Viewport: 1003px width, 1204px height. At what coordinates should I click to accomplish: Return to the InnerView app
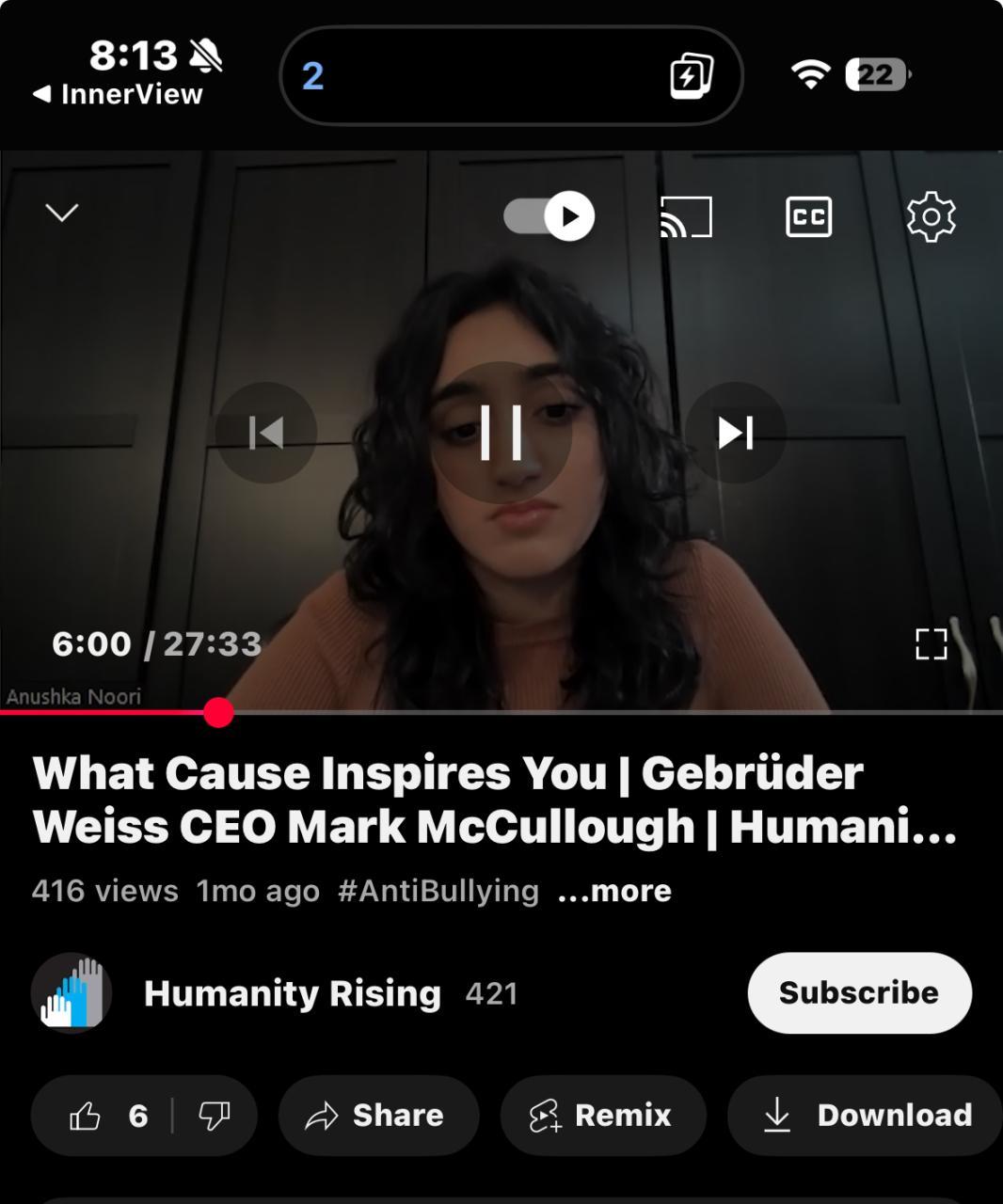(118, 94)
